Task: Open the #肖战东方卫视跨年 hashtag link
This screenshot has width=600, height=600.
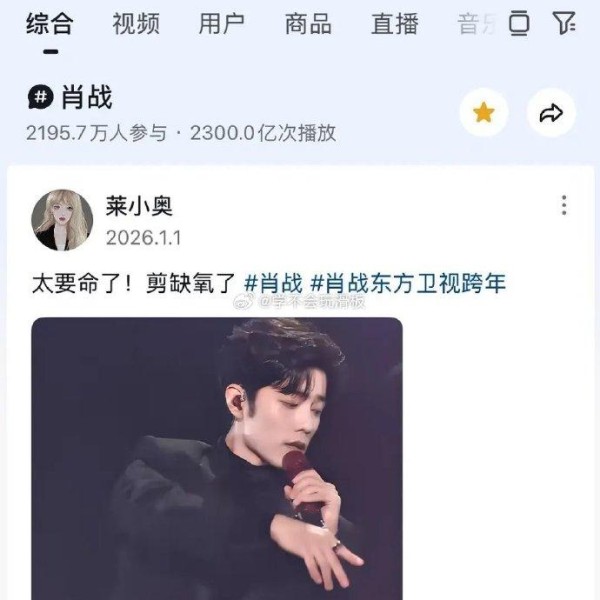Action: pyautogui.click(x=408, y=283)
